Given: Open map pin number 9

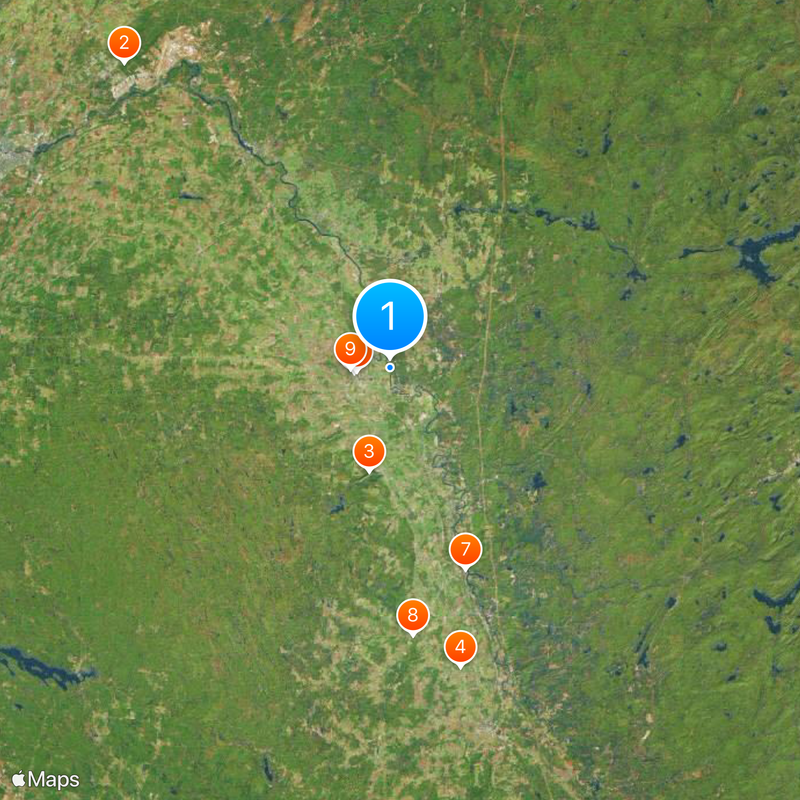Looking at the screenshot, I should 348,350.
